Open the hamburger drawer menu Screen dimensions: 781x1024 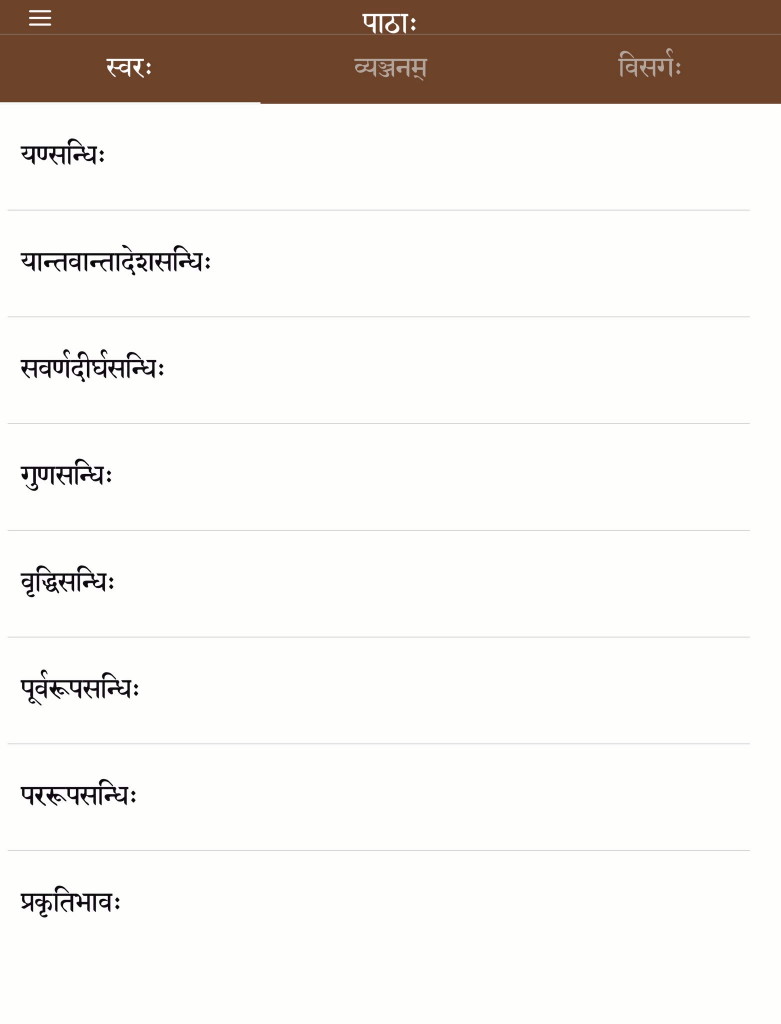[x=40, y=18]
